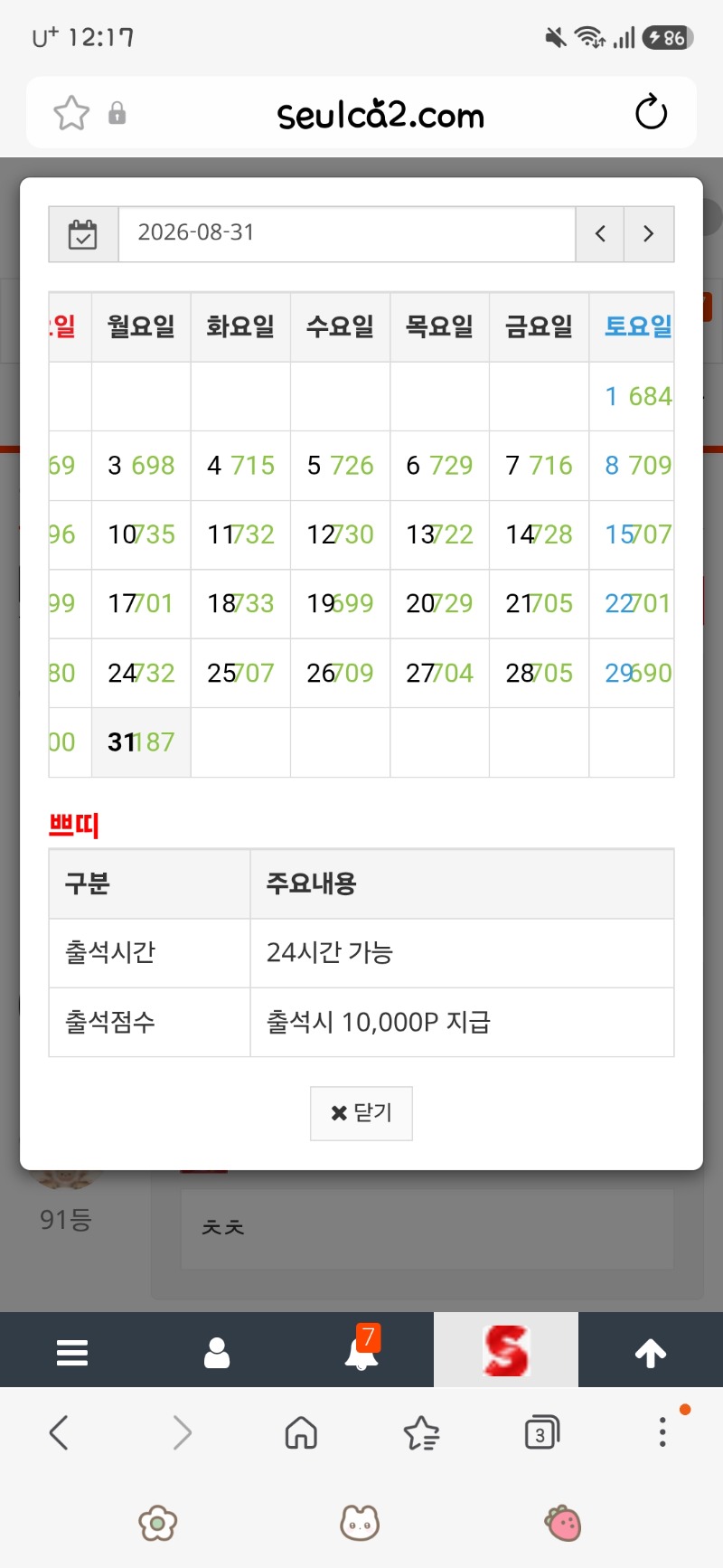Open the calendar picker icon
723x1568 pixels.
pos(83,234)
